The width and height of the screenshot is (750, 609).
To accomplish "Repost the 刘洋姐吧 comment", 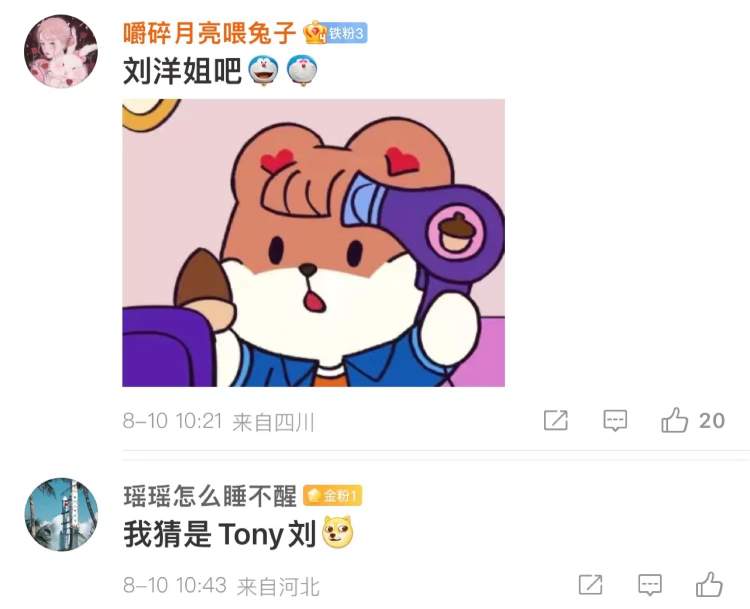I will (556, 421).
